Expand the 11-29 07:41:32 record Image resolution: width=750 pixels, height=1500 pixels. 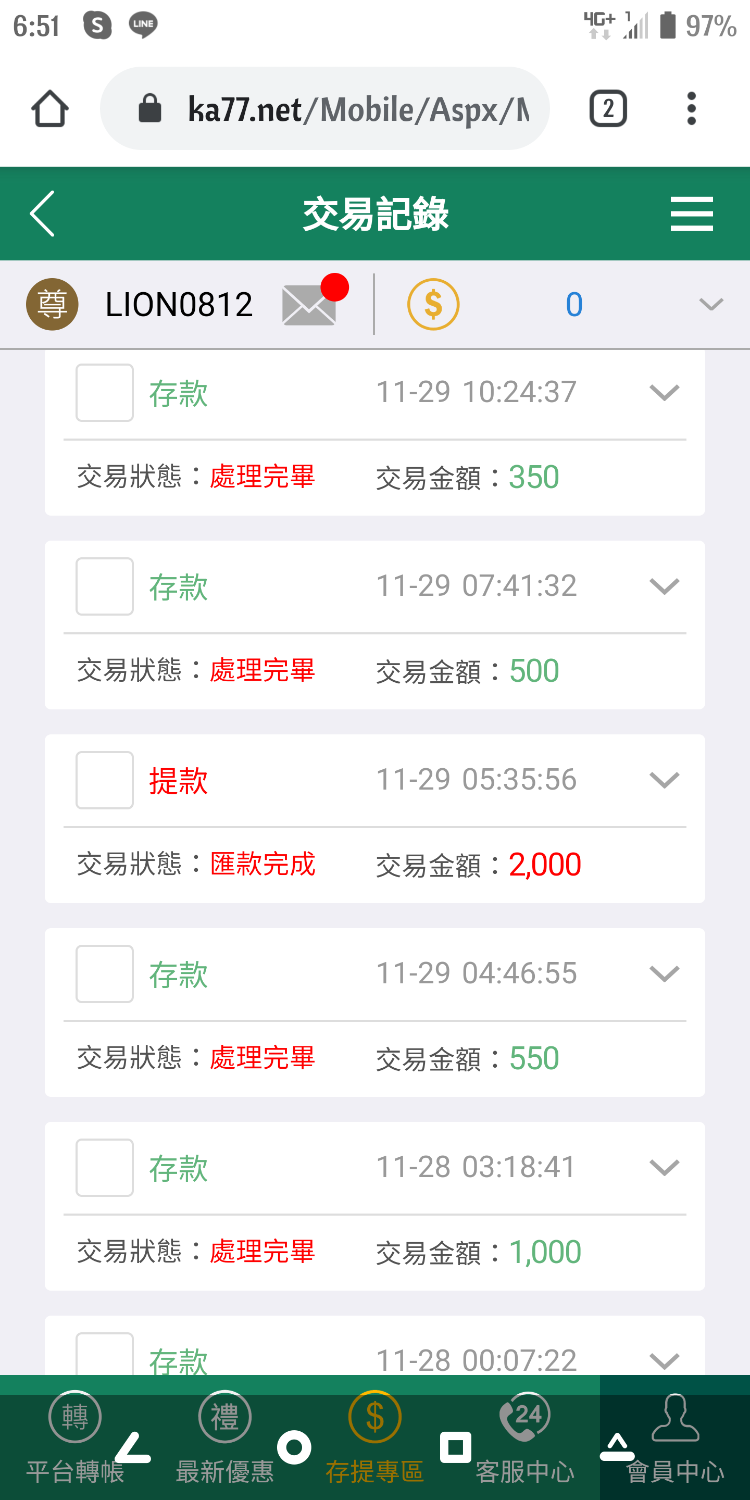point(664,586)
